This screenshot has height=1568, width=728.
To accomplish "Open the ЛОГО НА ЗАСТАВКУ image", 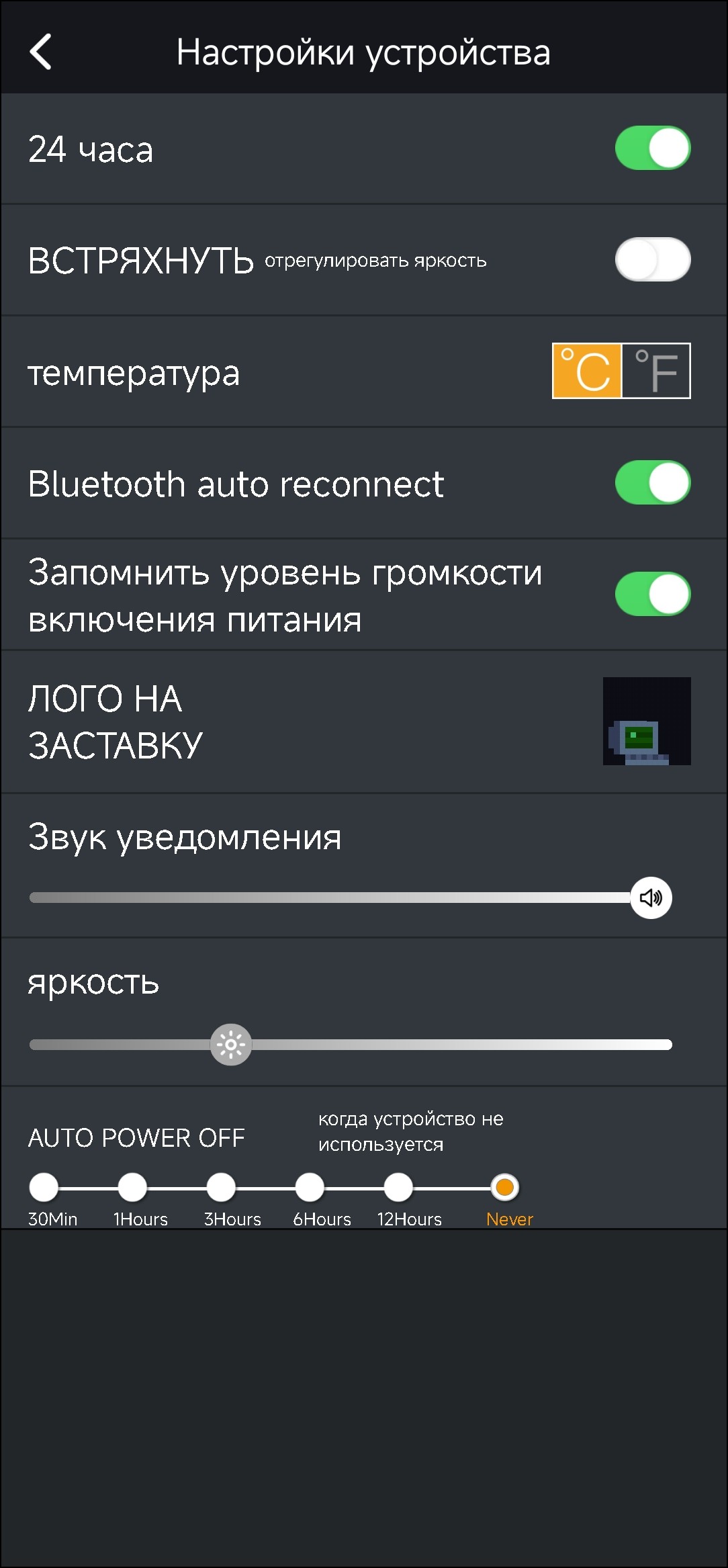I will 646,722.
